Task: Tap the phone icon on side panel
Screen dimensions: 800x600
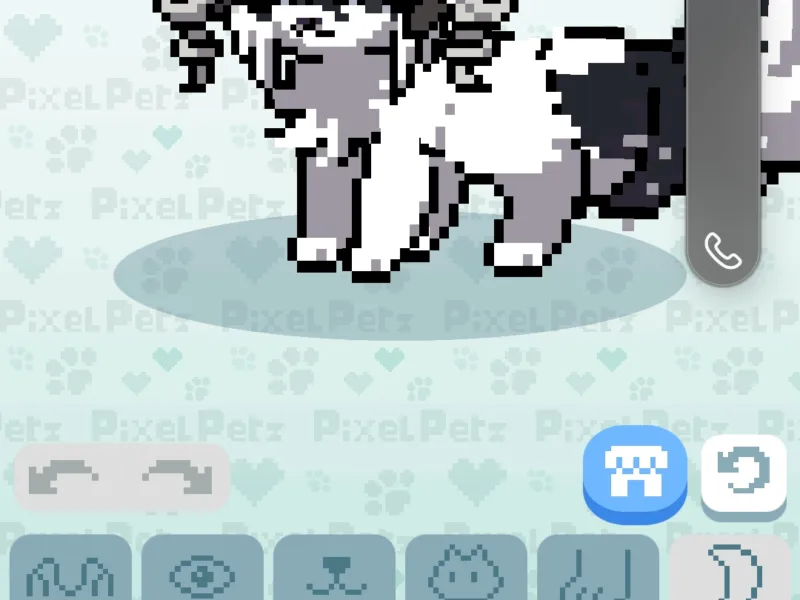Action: pyautogui.click(x=723, y=251)
